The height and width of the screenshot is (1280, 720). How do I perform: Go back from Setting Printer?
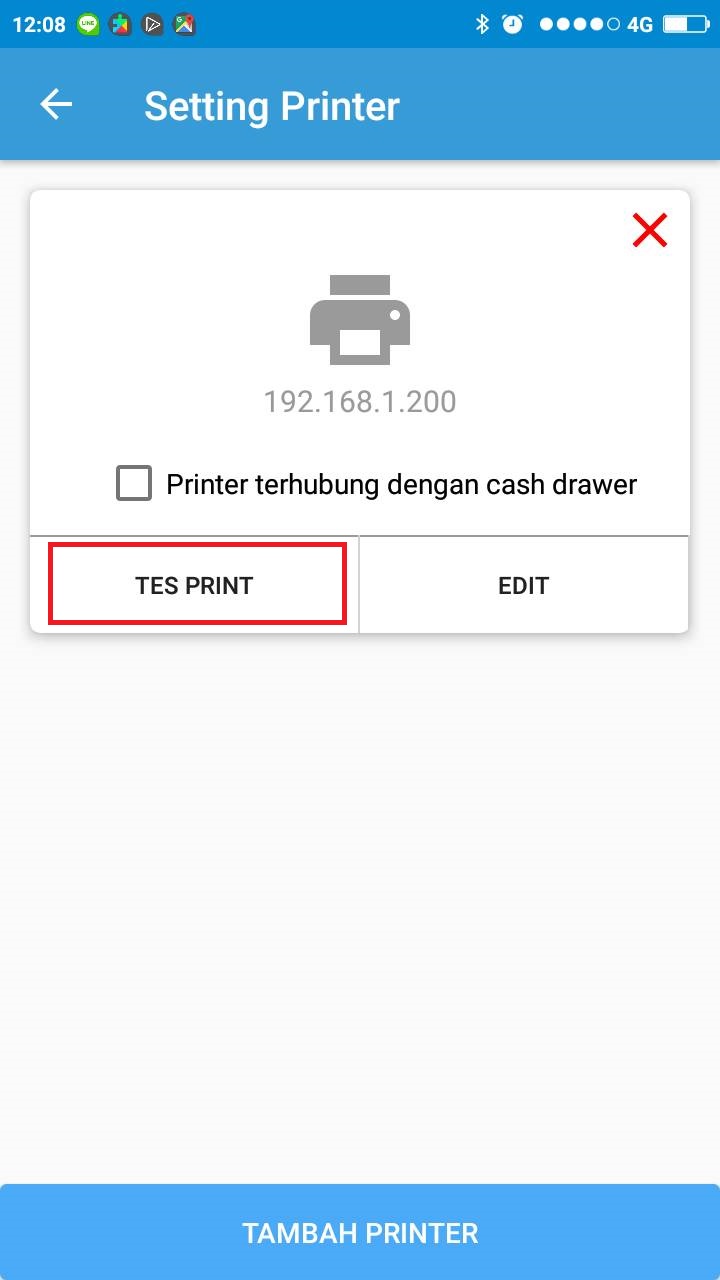[56, 105]
